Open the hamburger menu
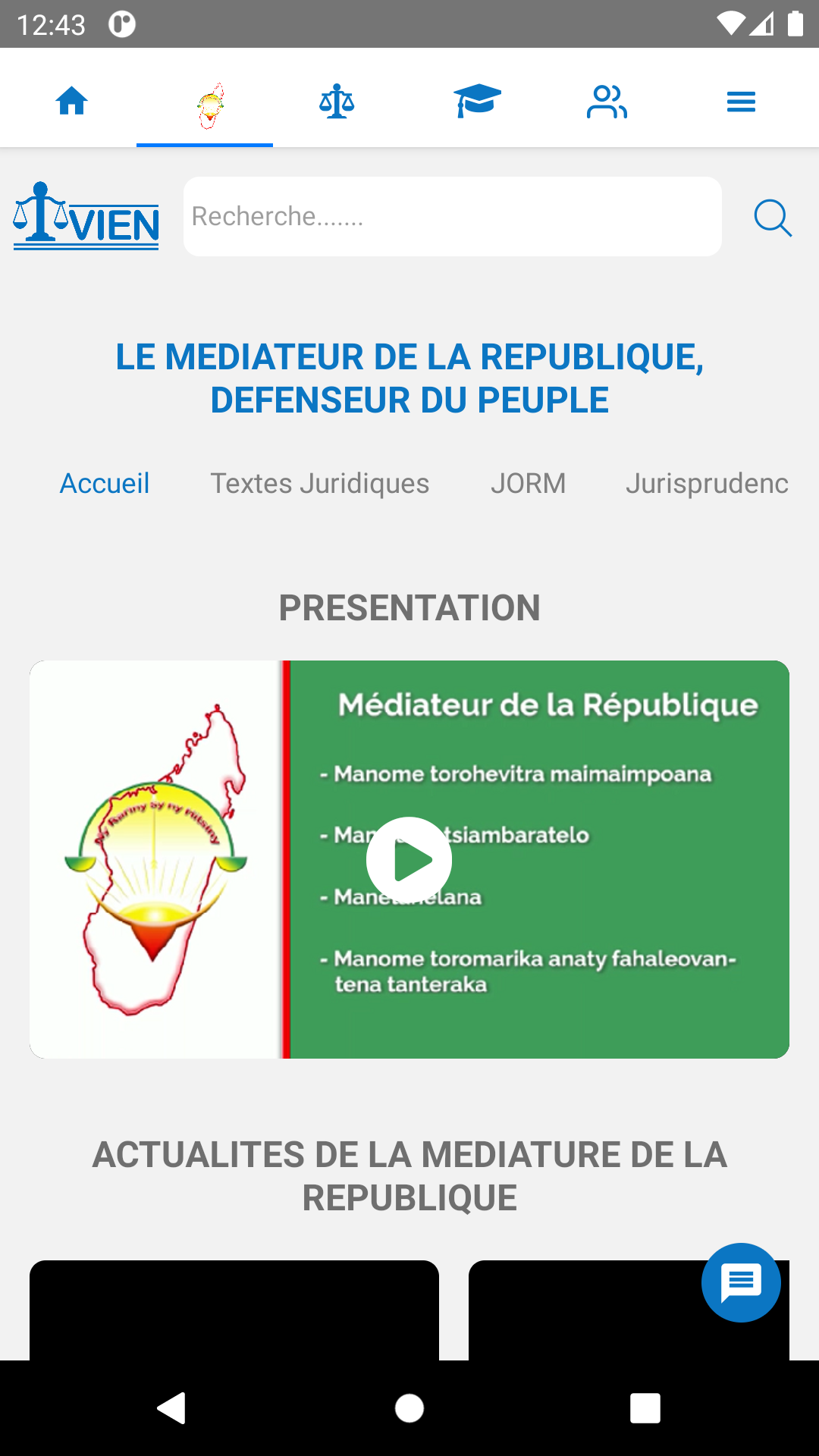Image resolution: width=819 pixels, height=1456 pixels. (741, 102)
